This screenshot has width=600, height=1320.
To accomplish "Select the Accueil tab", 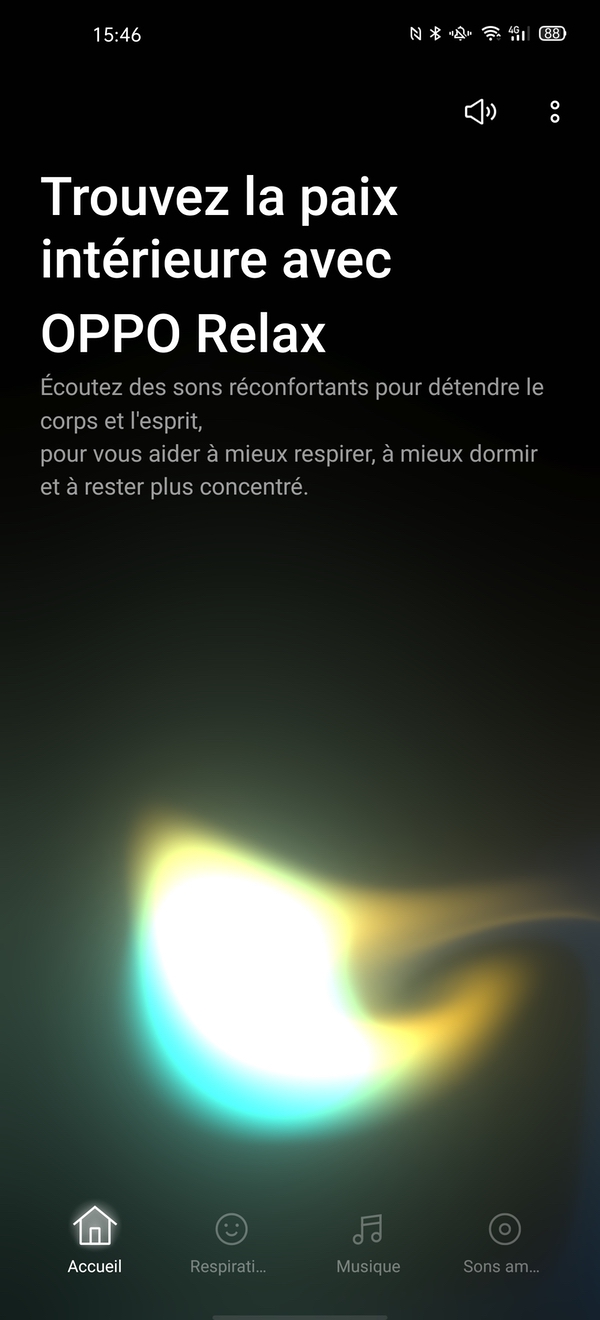I will coord(95,1240).
